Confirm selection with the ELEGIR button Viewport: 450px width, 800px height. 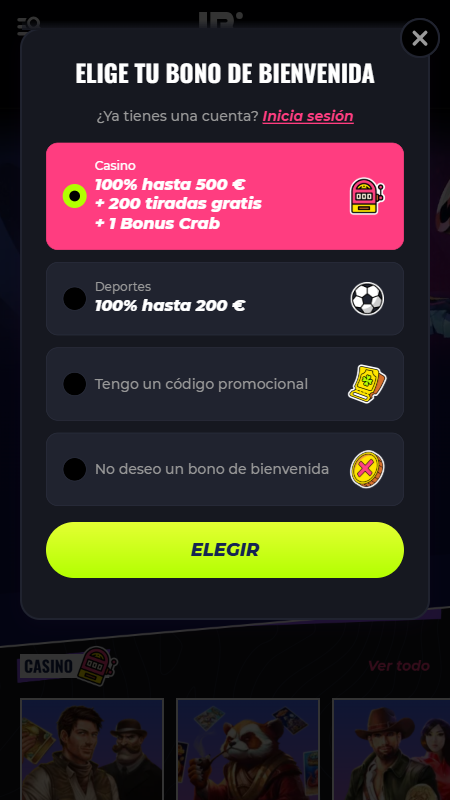[225, 549]
